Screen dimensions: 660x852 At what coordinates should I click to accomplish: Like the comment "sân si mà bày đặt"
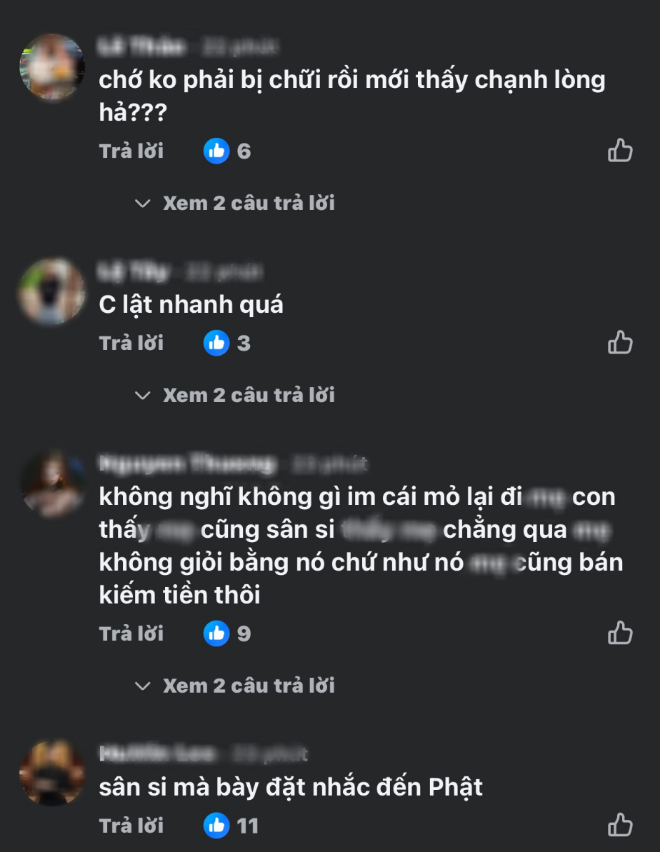[620, 825]
